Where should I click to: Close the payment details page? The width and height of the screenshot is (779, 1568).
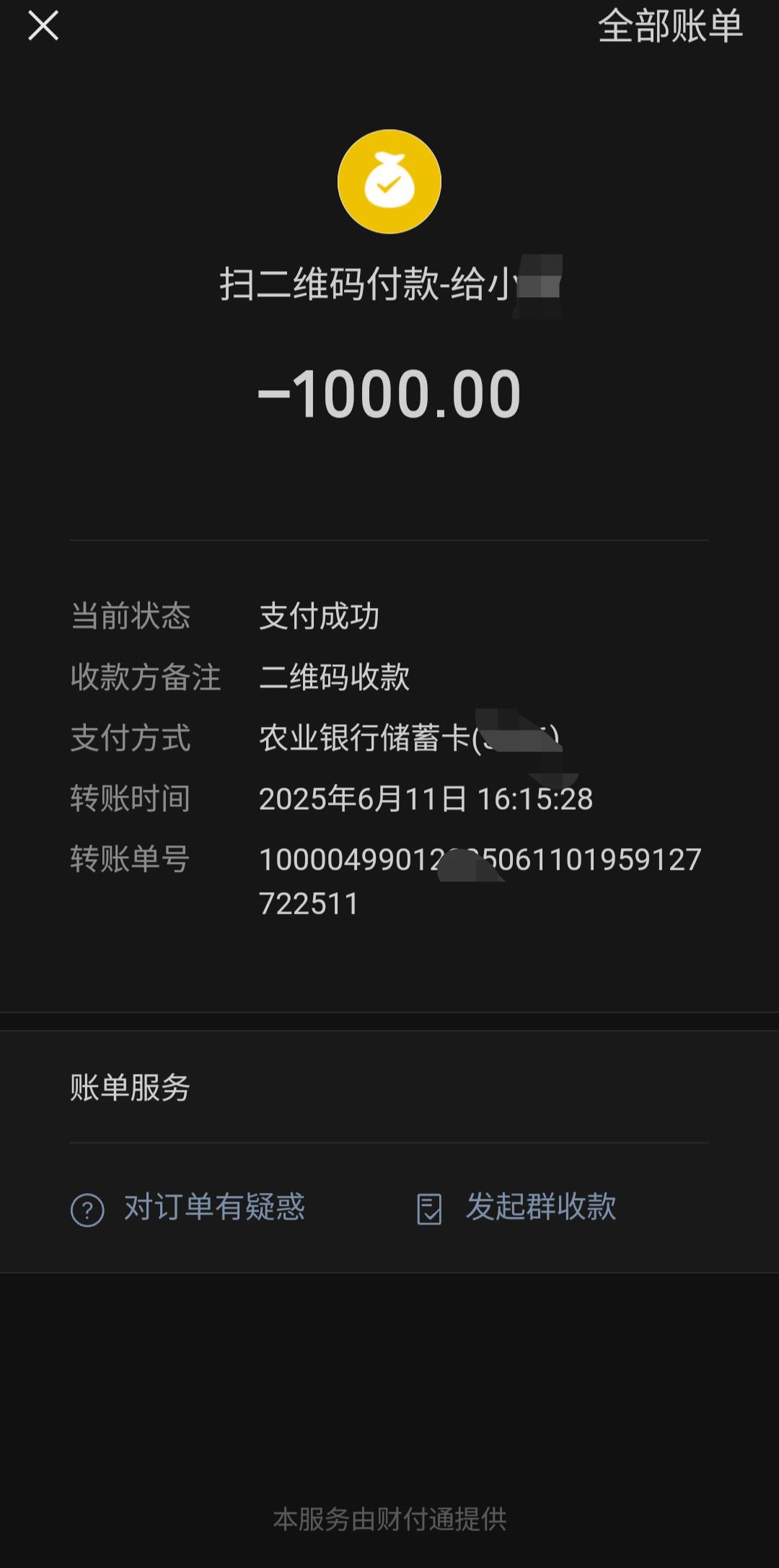coord(43,26)
